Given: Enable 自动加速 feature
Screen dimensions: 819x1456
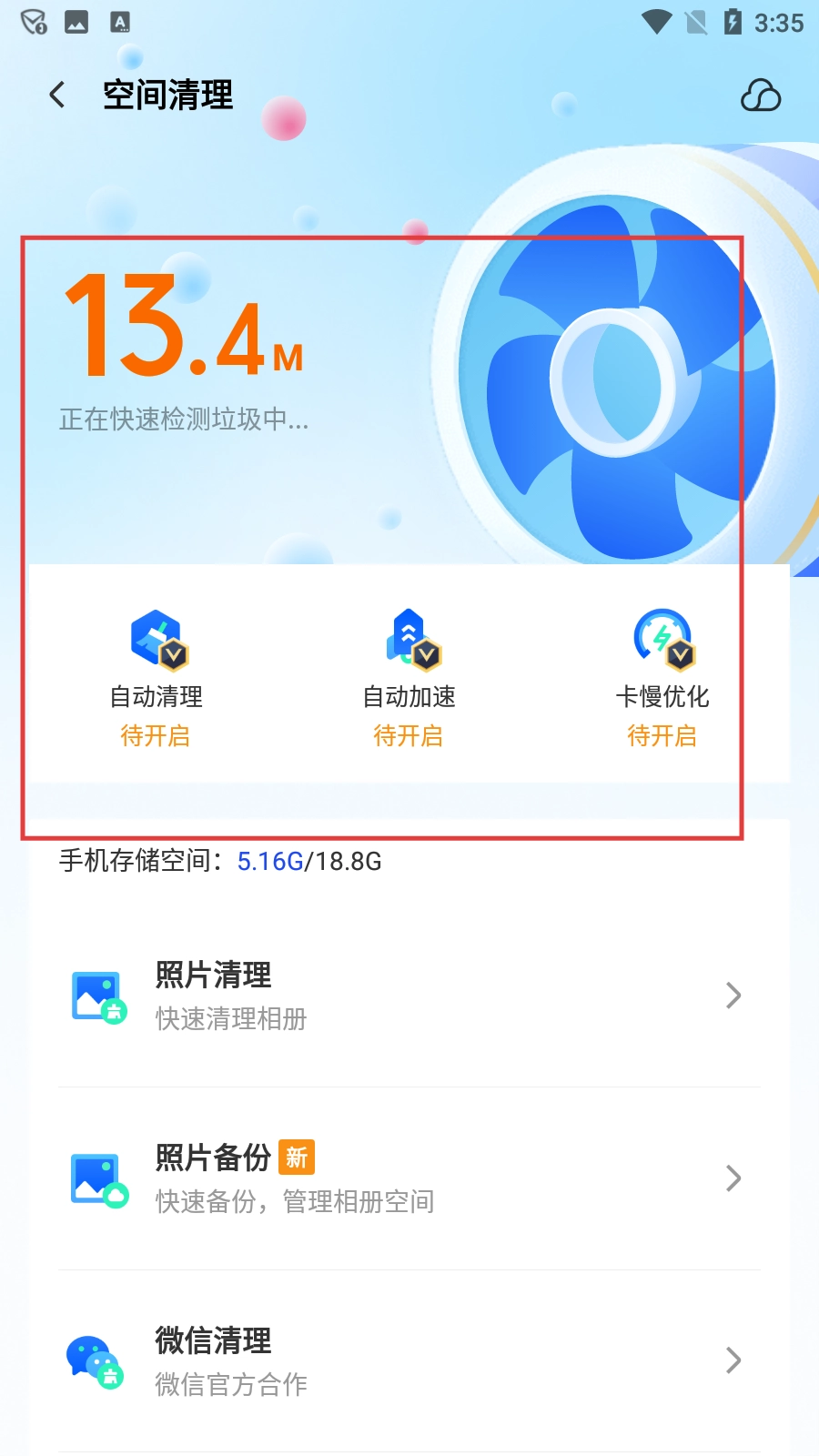Looking at the screenshot, I should pos(409,678).
